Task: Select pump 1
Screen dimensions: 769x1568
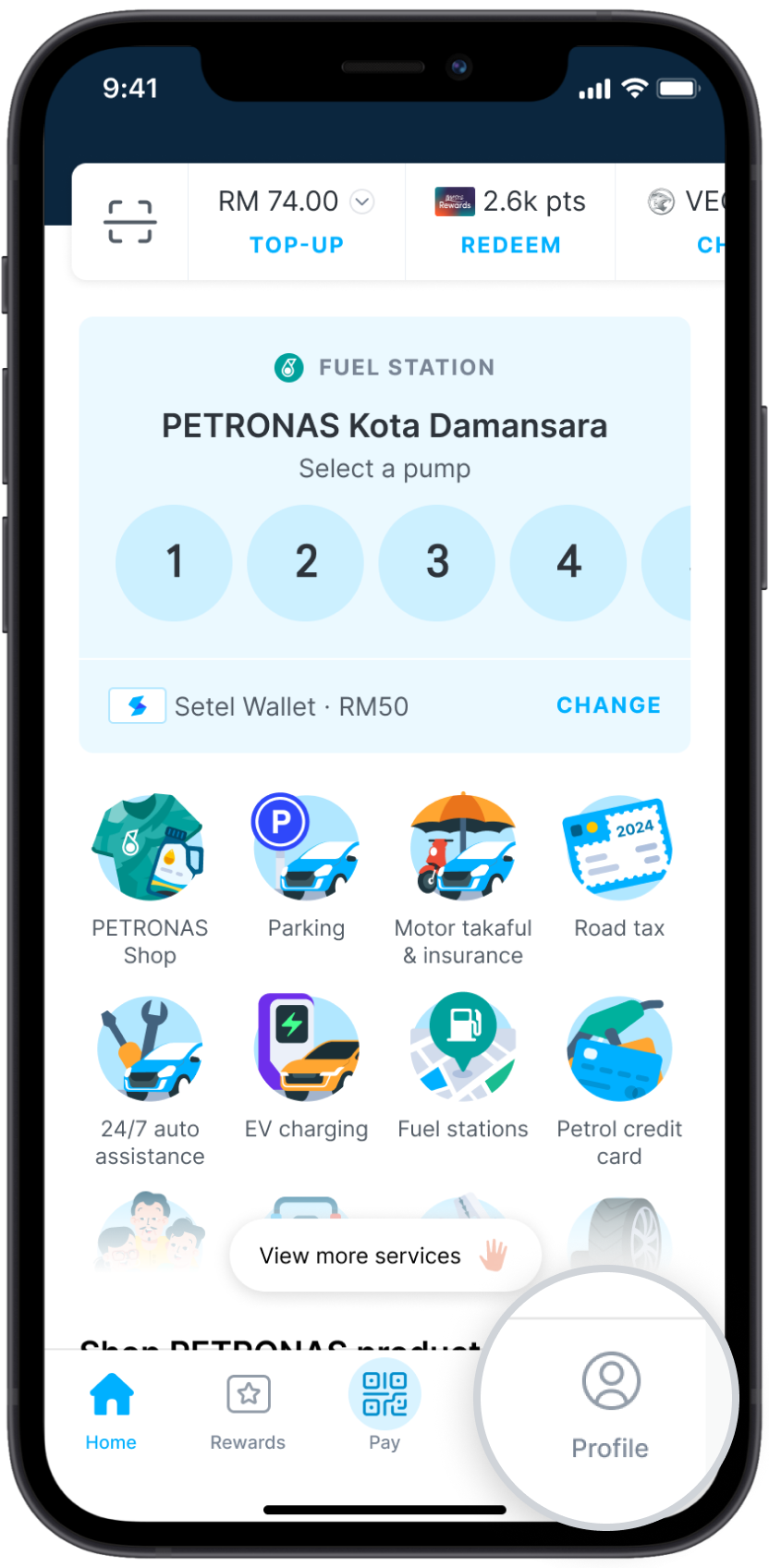Action: click(174, 562)
